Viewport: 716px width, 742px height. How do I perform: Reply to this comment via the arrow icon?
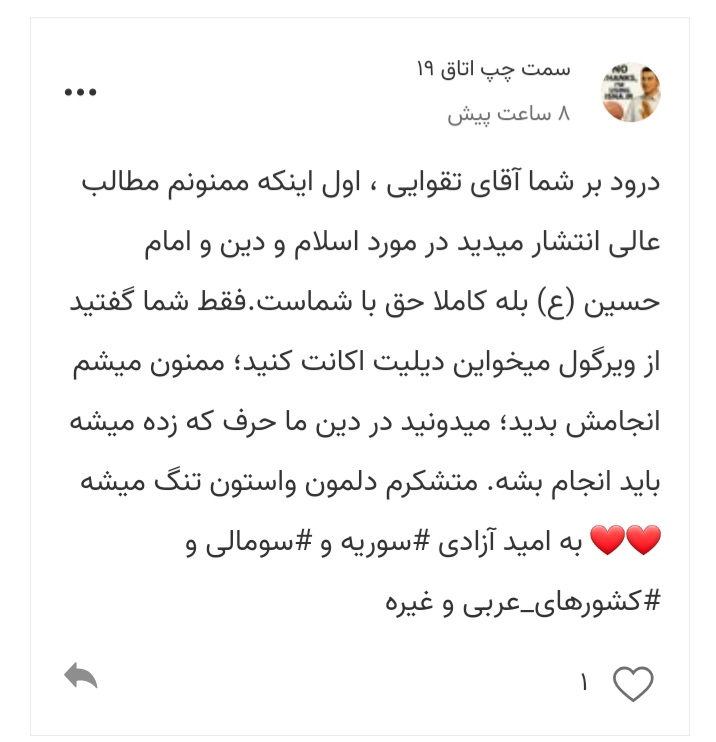point(81,677)
